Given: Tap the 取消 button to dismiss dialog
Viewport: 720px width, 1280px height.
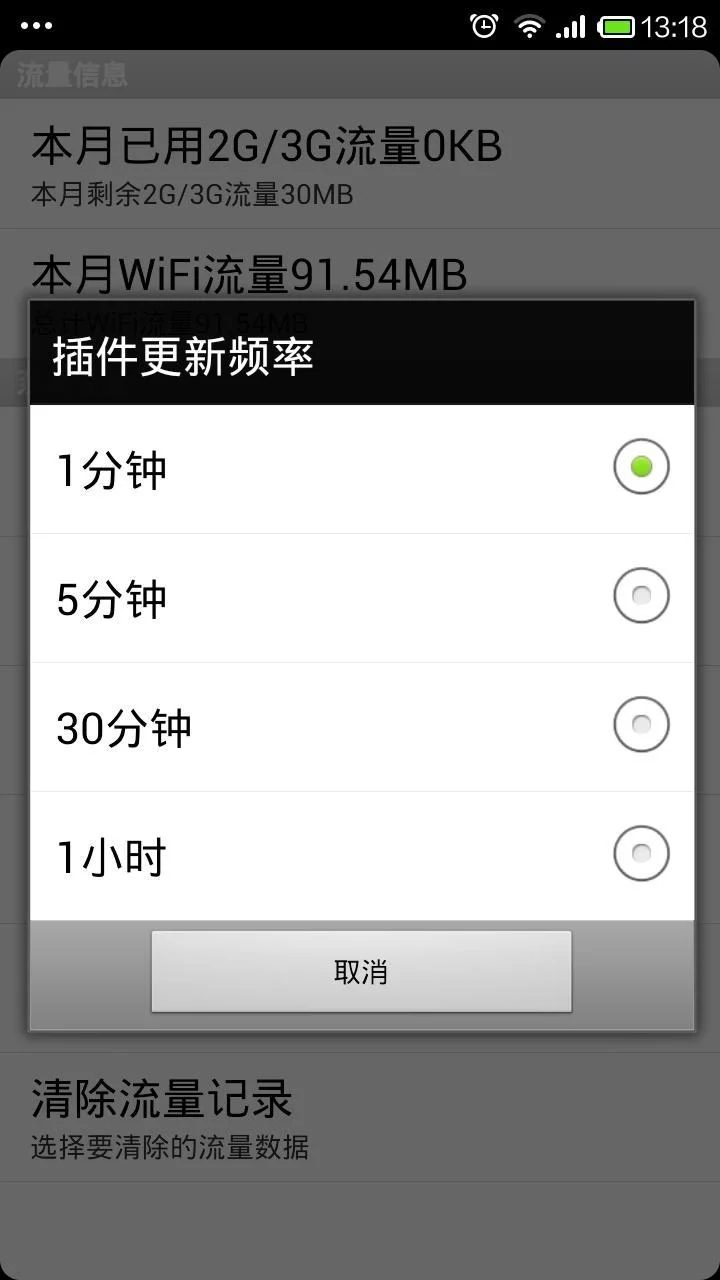Looking at the screenshot, I should click(x=360, y=970).
